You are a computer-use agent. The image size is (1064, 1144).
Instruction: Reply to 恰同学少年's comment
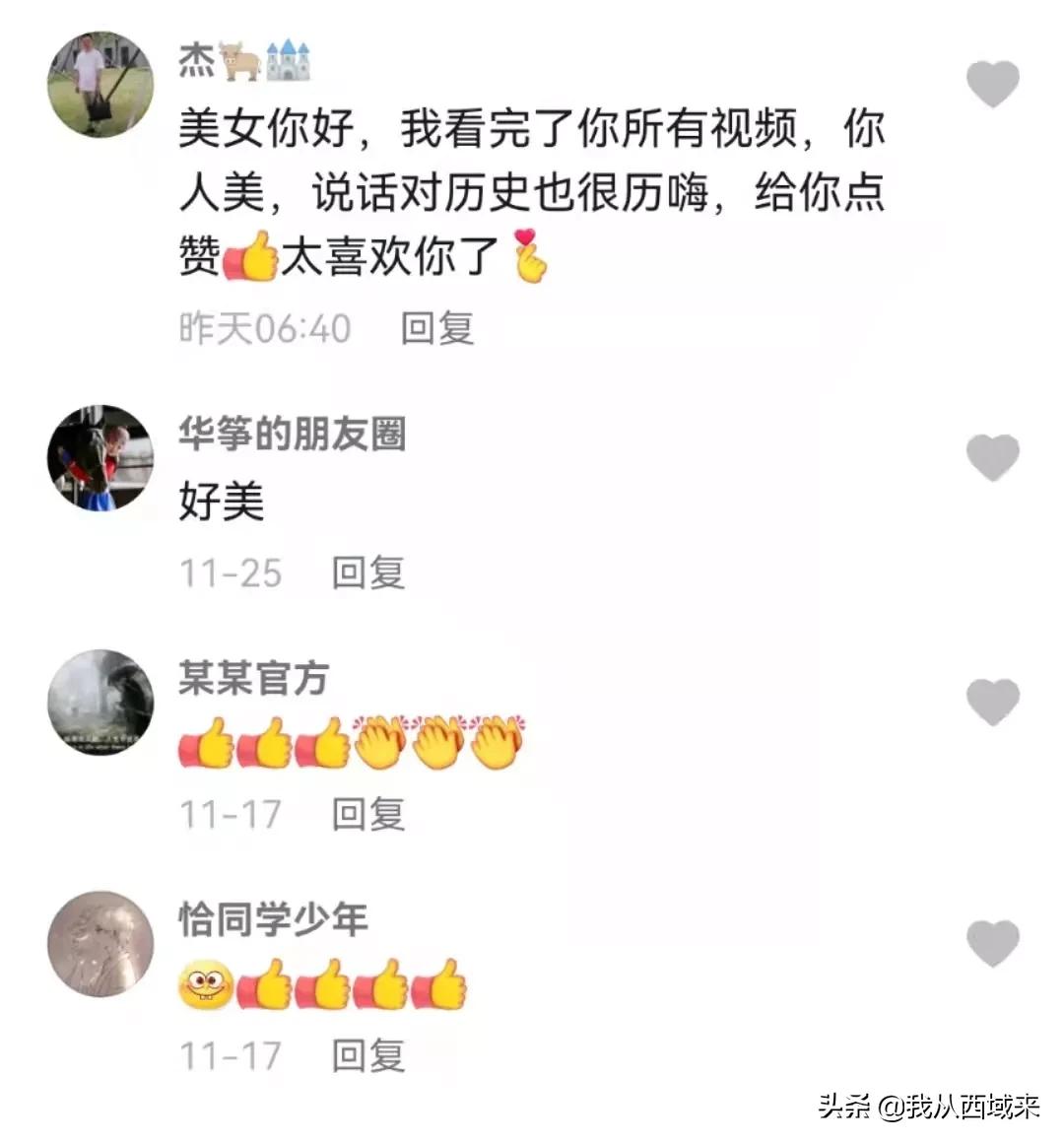tap(367, 1055)
